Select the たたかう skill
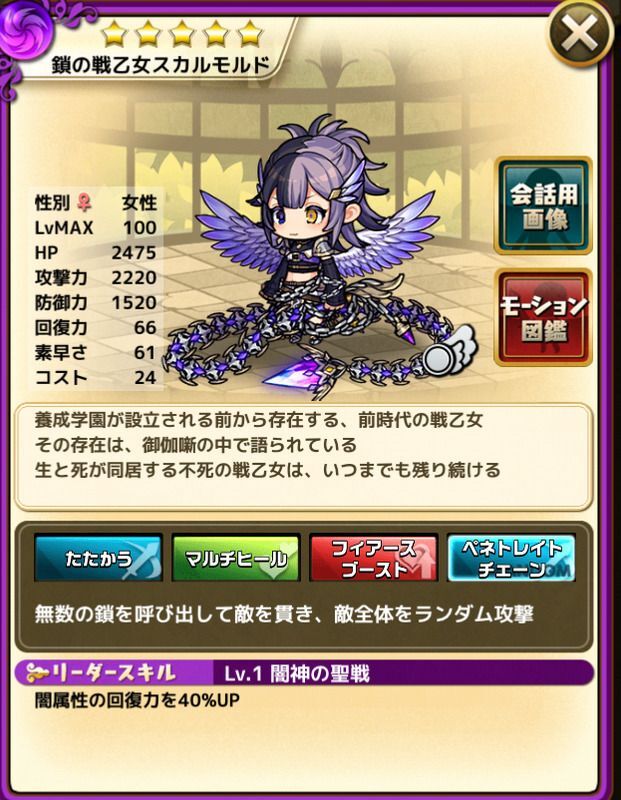The height and width of the screenshot is (800, 621). pos(97,557)
